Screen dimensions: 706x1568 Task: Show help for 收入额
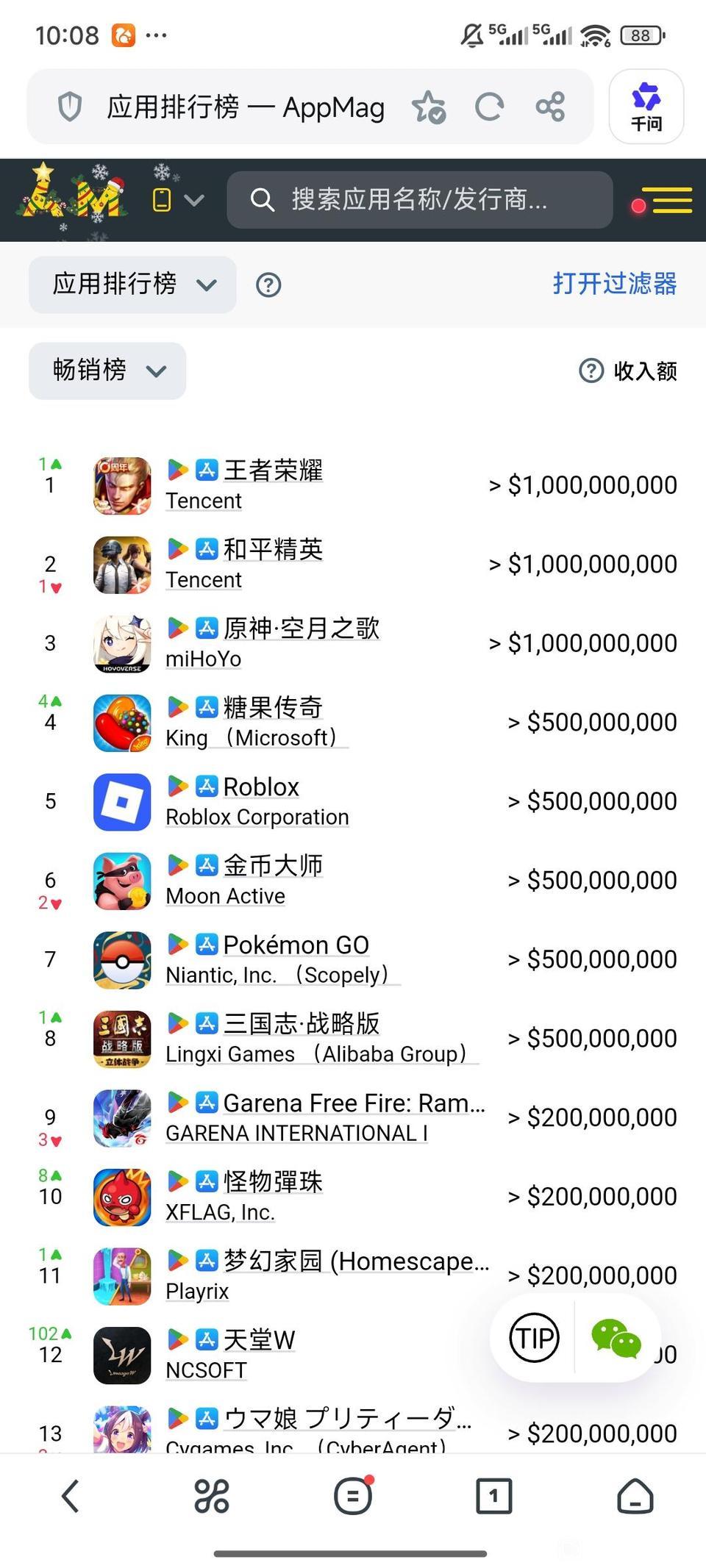[x=591, y=371]
